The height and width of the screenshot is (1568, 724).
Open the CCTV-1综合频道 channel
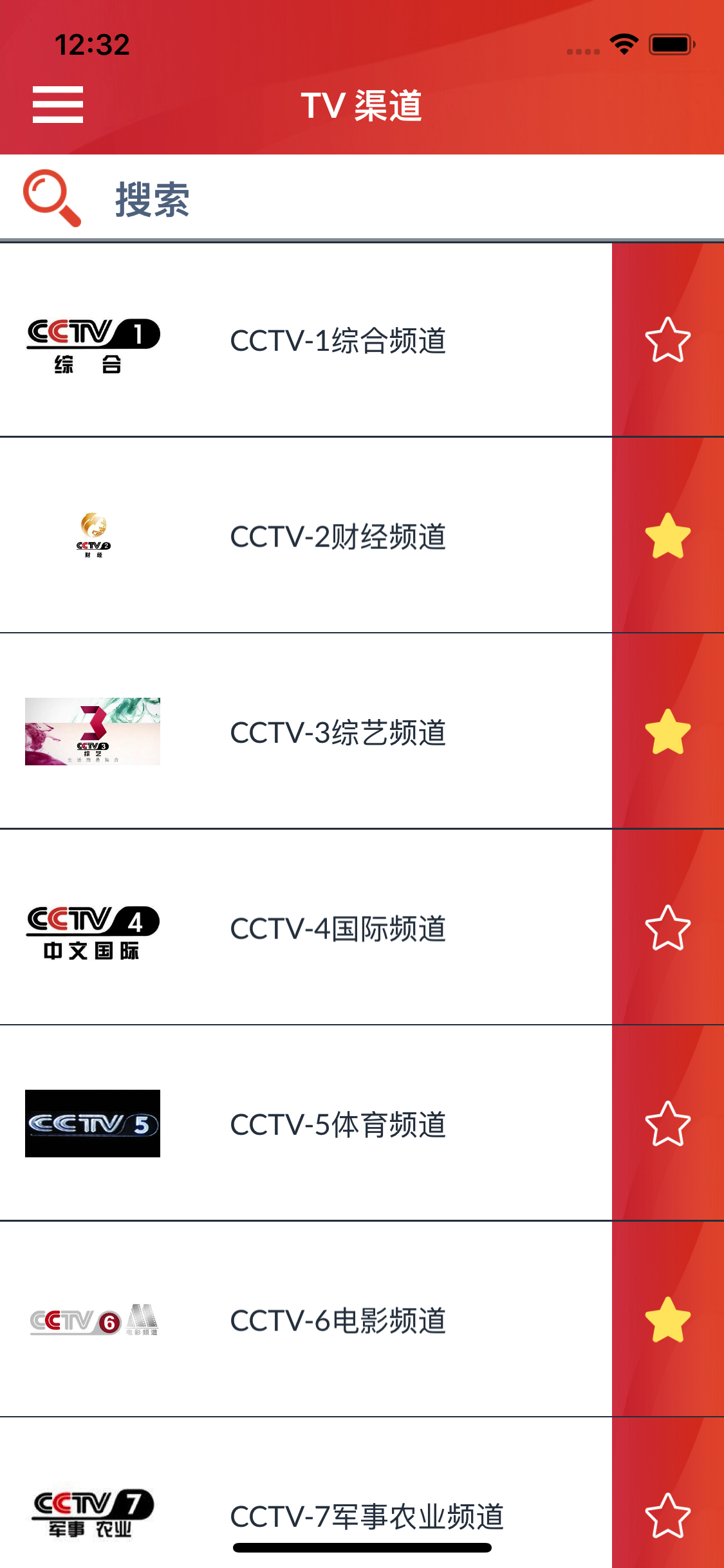pos(306,340)
